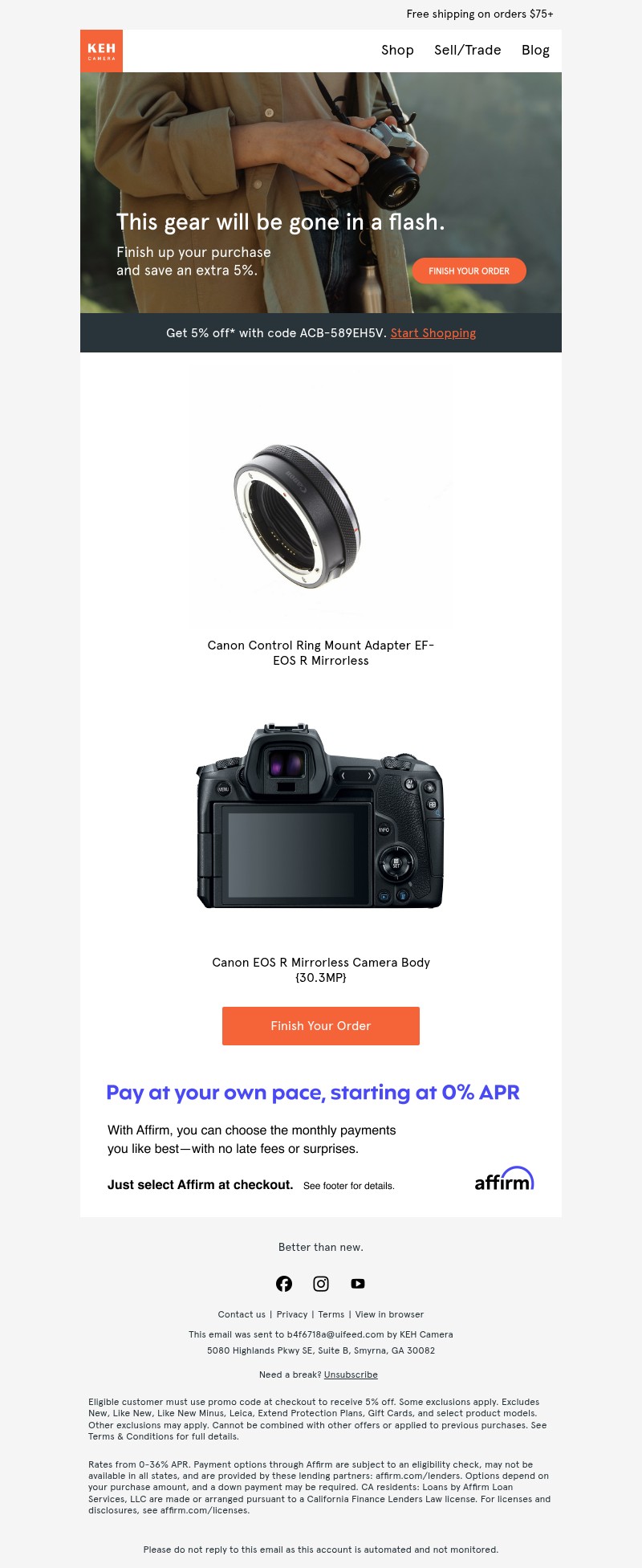Open KEH's Instagram profile
642x1568 pixels.
point(321,1284)
